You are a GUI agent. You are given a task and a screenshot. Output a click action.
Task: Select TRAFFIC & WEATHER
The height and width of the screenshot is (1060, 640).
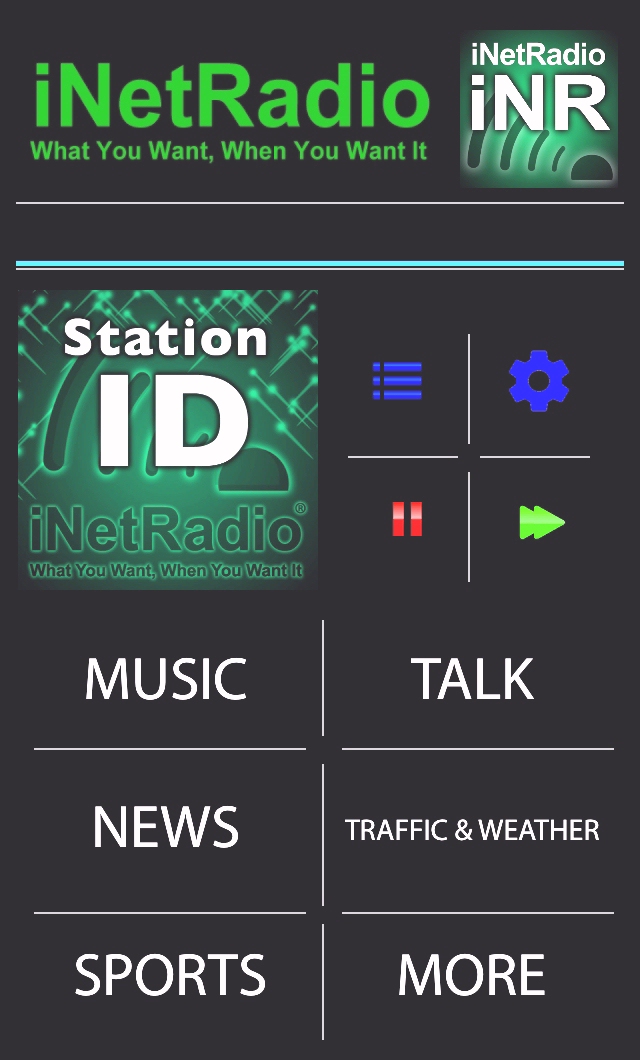pyautogui.click(x=473, y=830)
